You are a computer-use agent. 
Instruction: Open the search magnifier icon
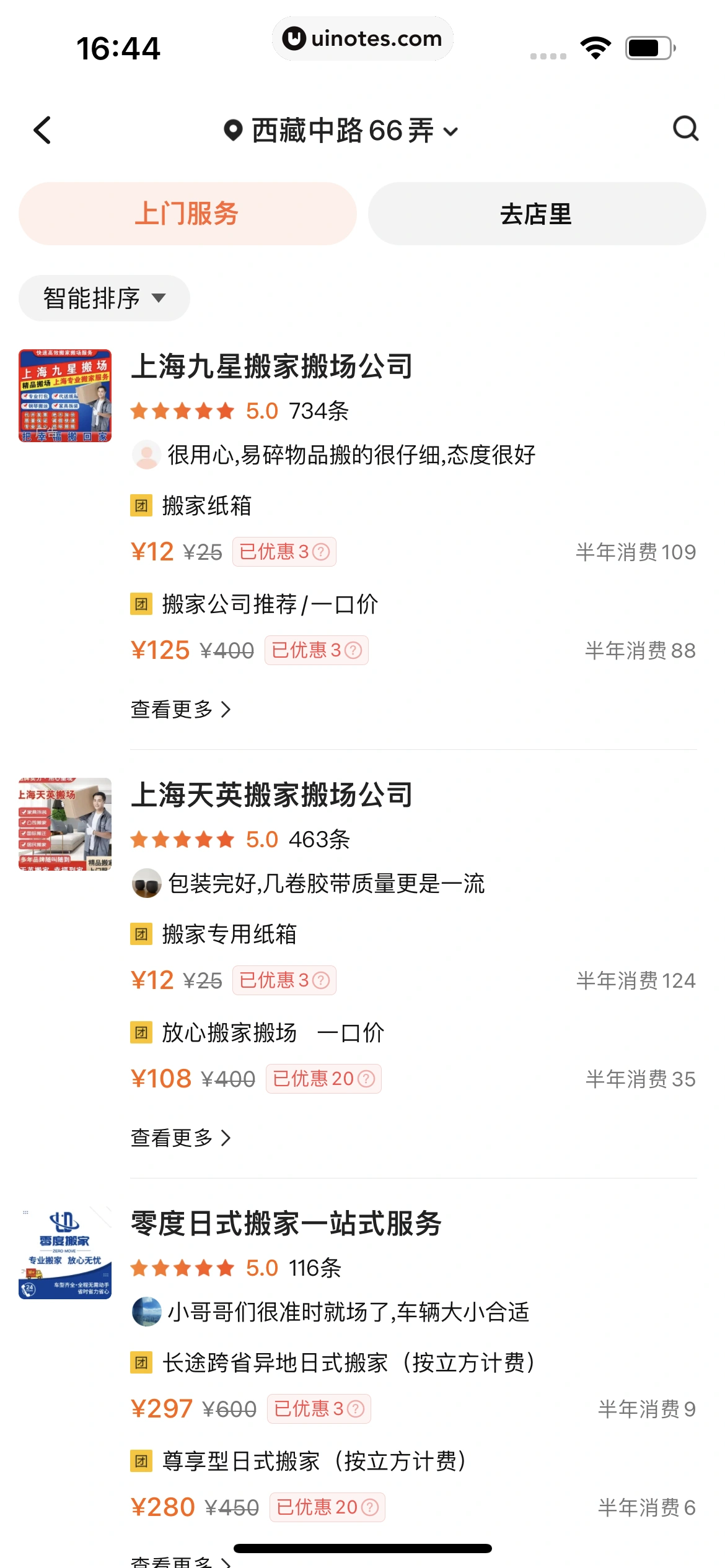[x=685, y=129]
